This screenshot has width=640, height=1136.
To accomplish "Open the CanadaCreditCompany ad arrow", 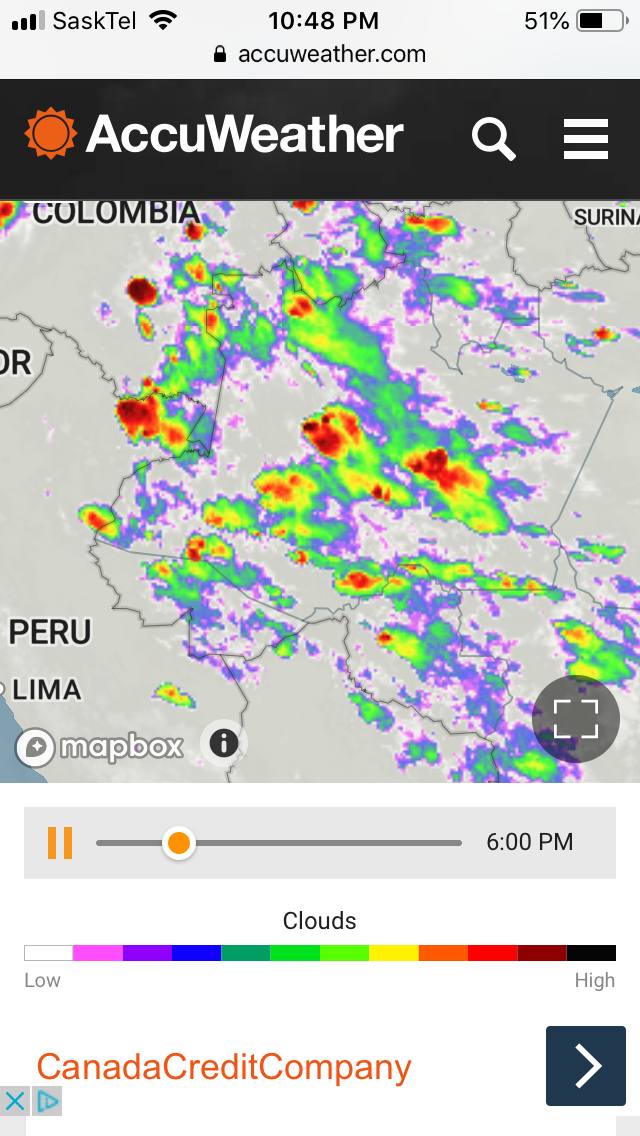I will click(585, 1065).
